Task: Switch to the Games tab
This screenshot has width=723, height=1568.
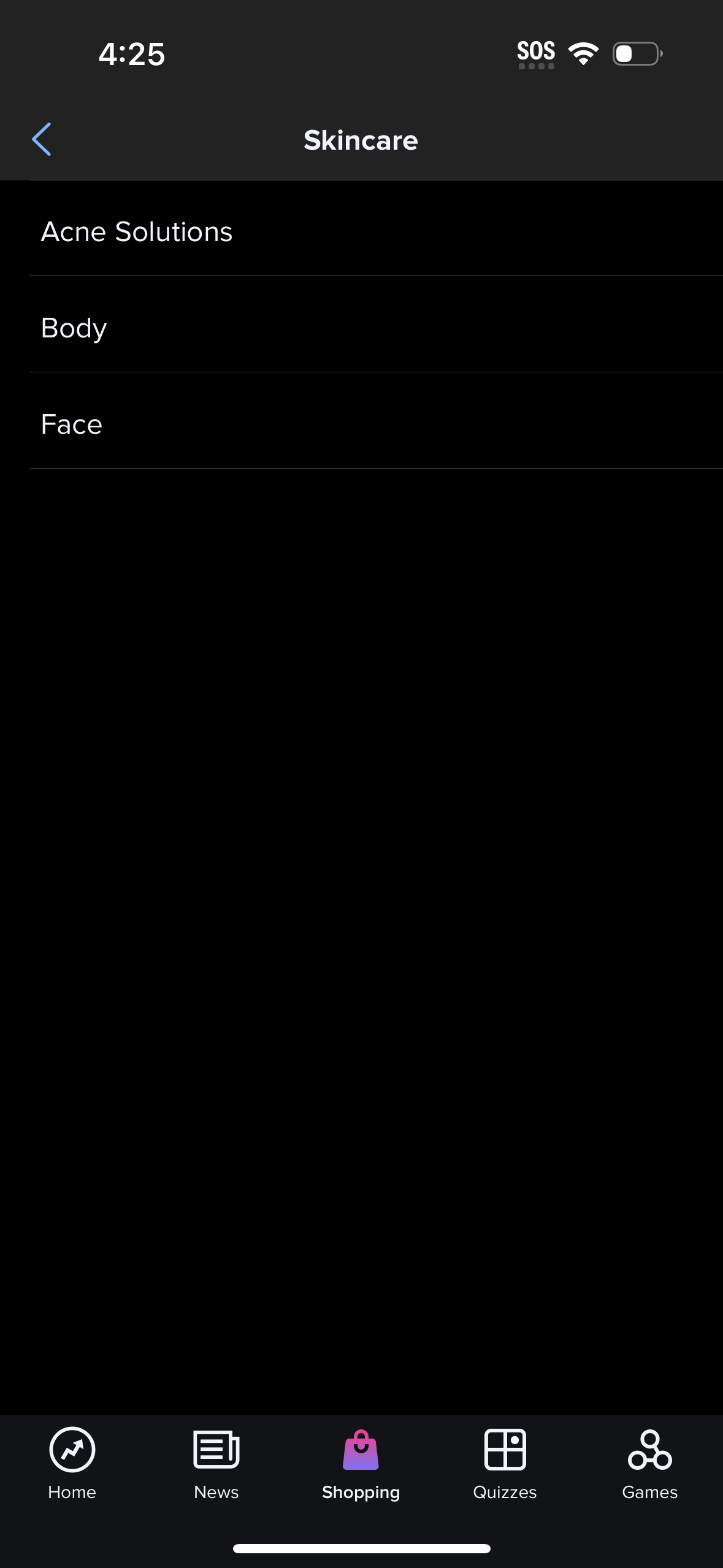Action: [650, 1463]
